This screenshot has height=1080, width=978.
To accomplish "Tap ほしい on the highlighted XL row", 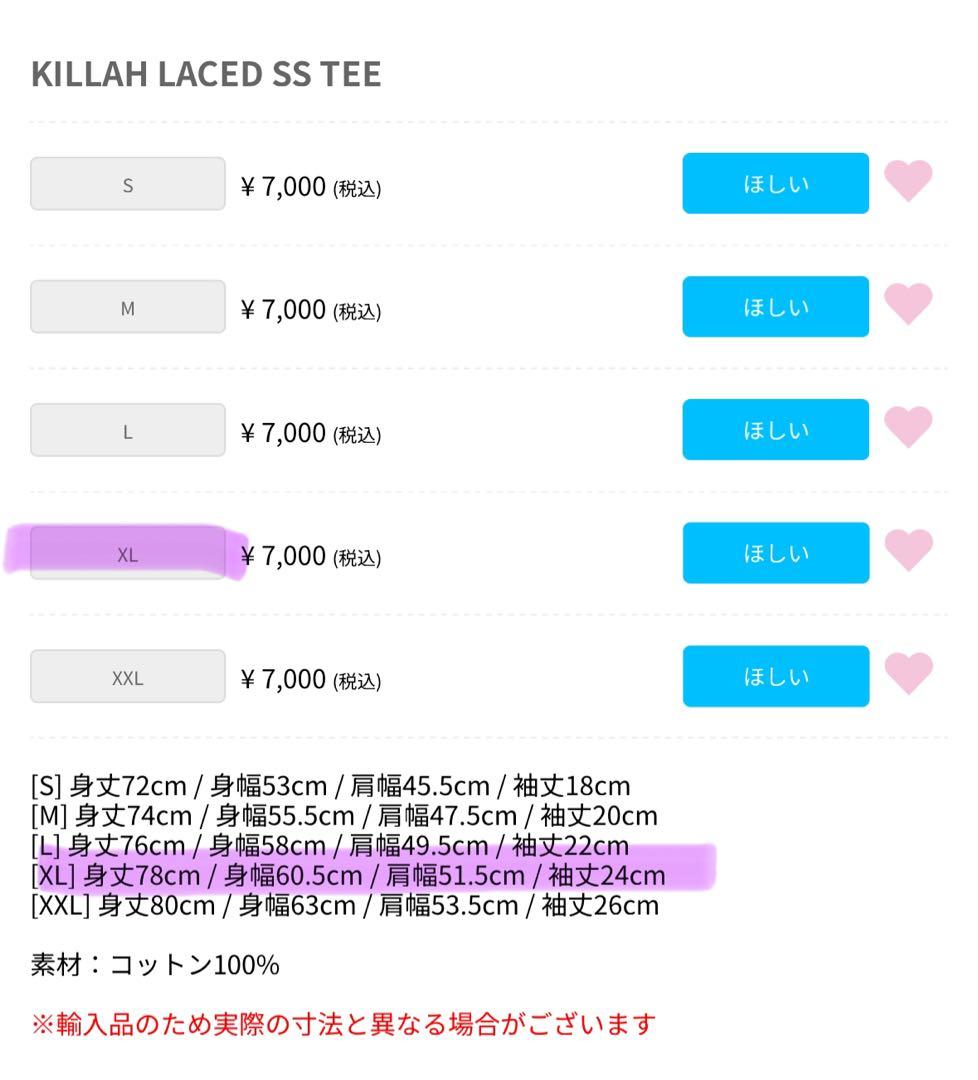I will tap(776, 552).
